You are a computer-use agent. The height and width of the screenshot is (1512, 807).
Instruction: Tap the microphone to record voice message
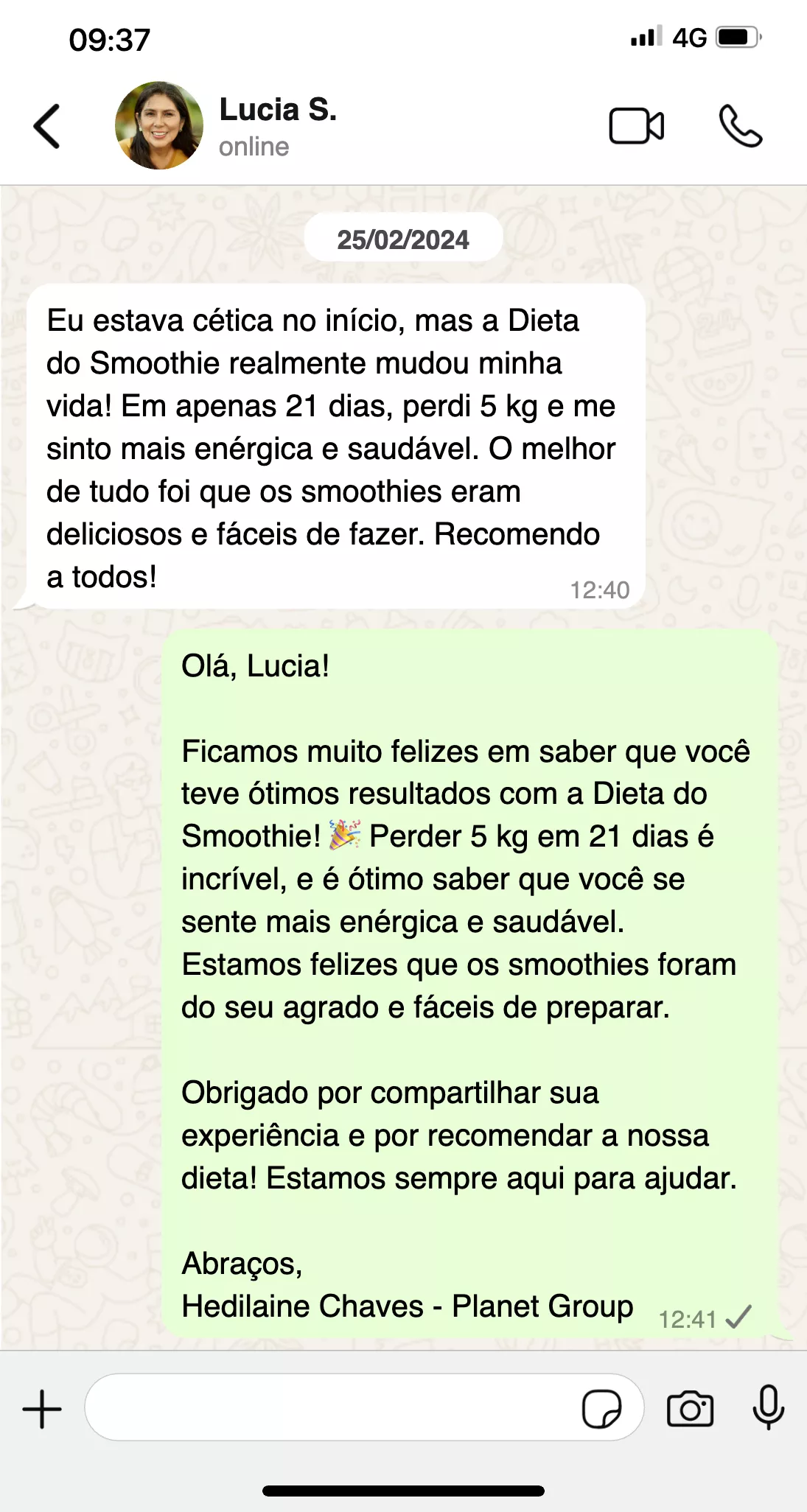[x=768, y=1407]
